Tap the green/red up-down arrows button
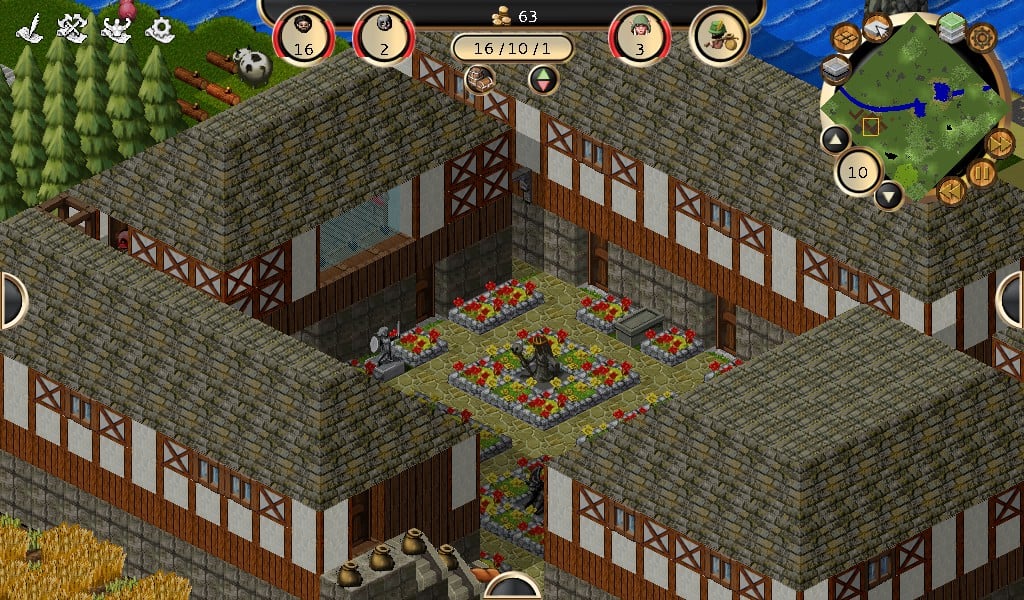The image size is (1024, 600). click(544, 80)
